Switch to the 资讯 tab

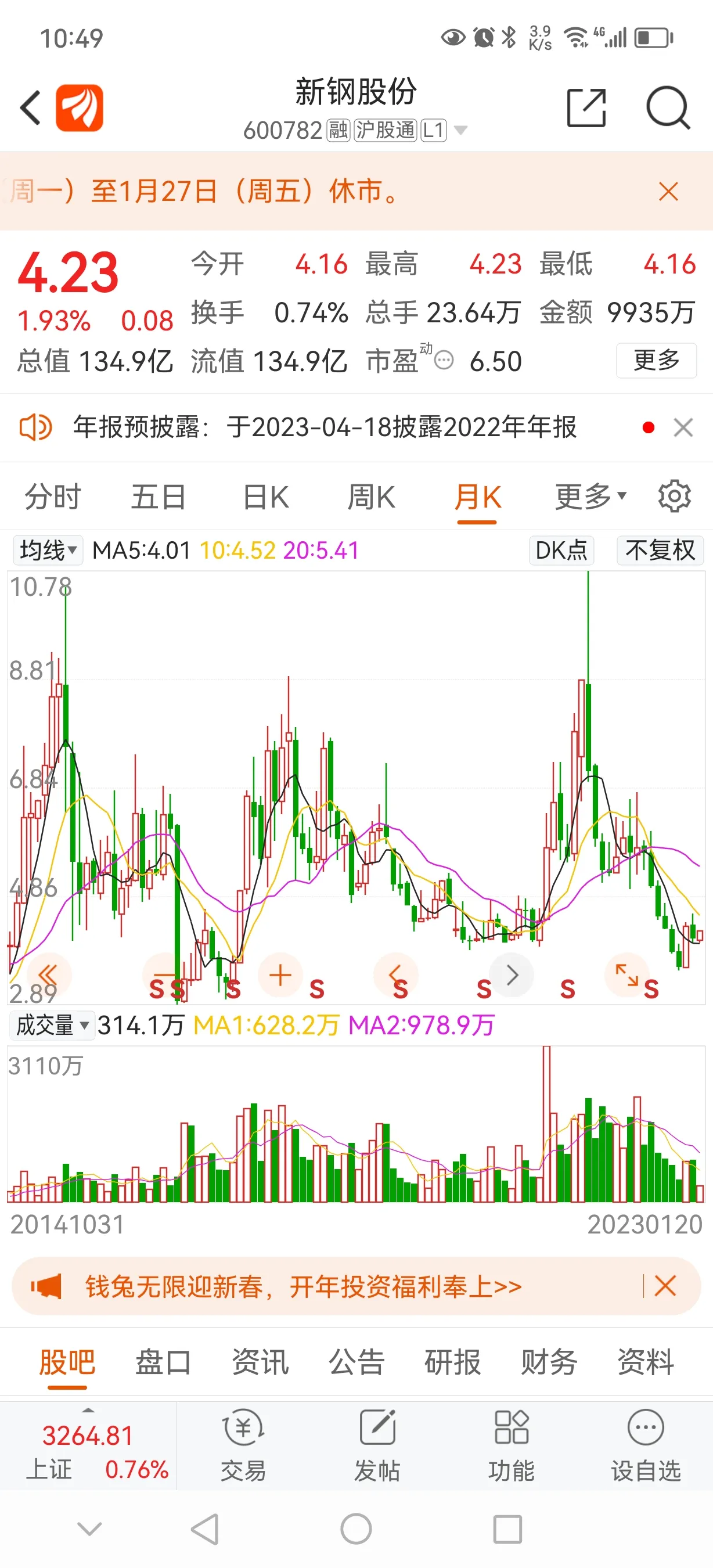[260, 1362]
